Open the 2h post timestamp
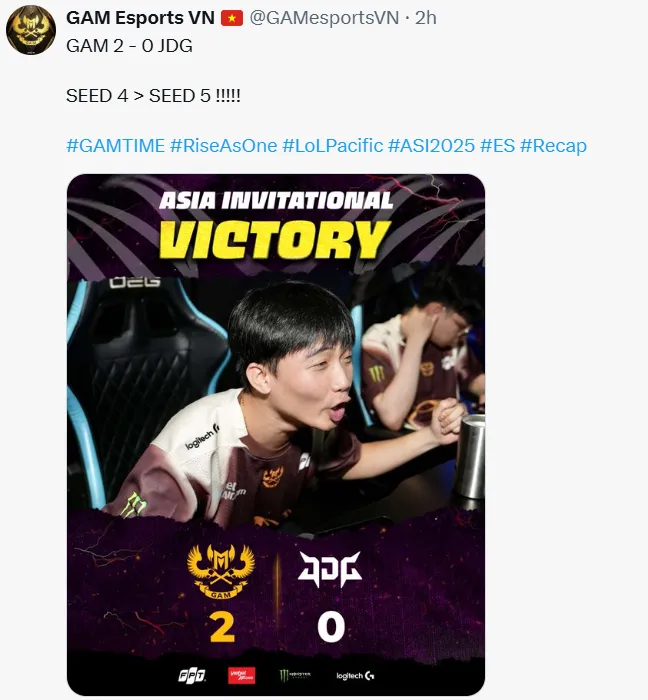648x700 pixels. tap(425, 18)
